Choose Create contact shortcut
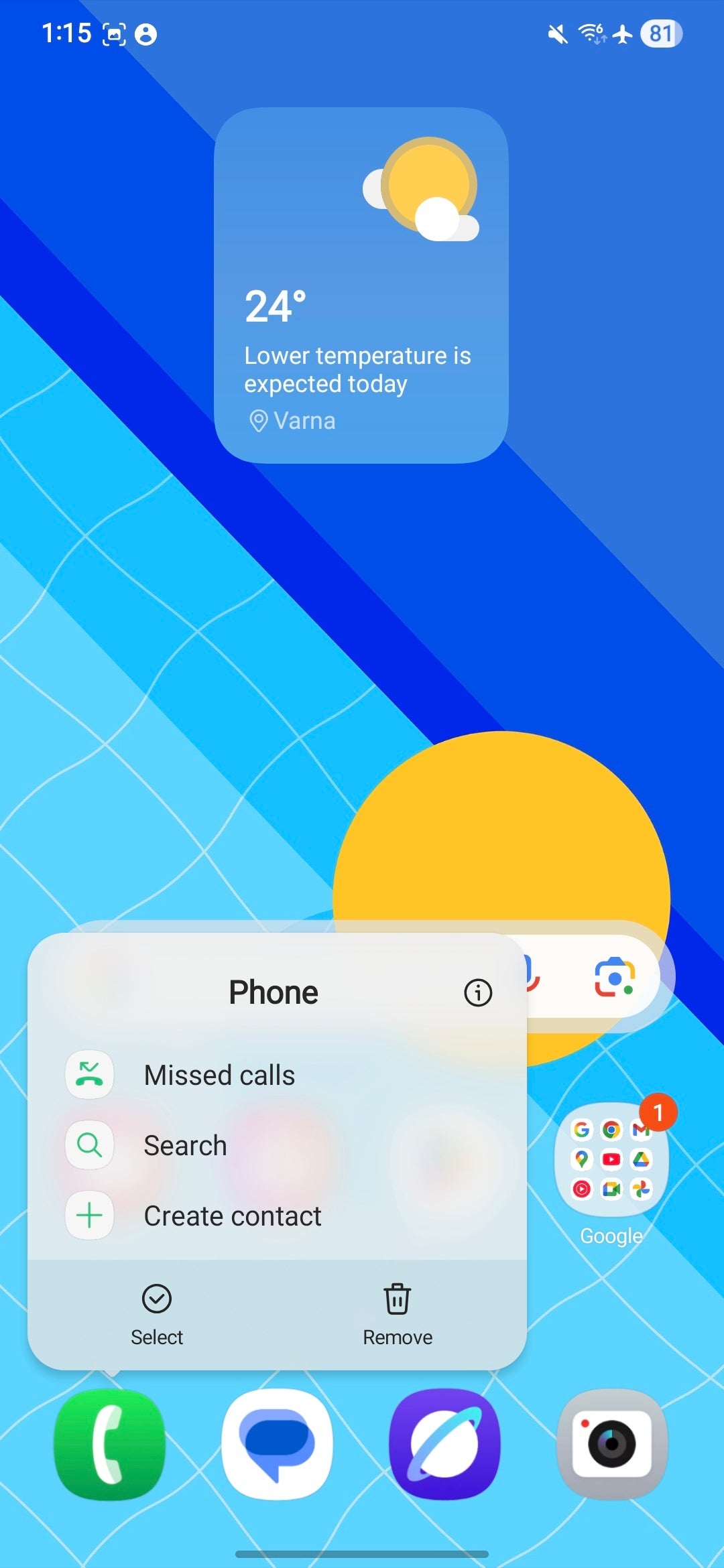 click(x=232, y=1216)
